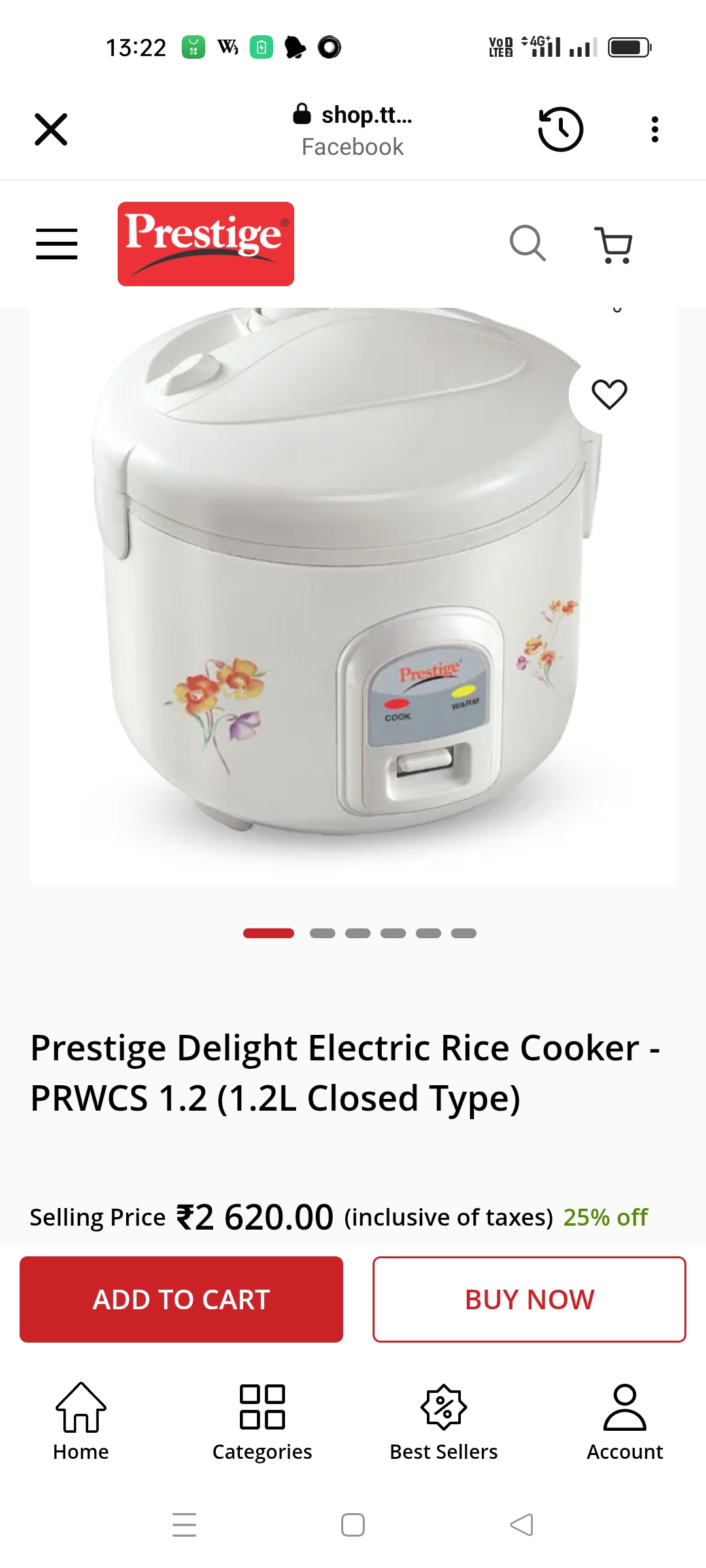View the shopping cart
The width and height of the screenshot is (706, 1568).
pyautogui.click(x=613, y=244)
